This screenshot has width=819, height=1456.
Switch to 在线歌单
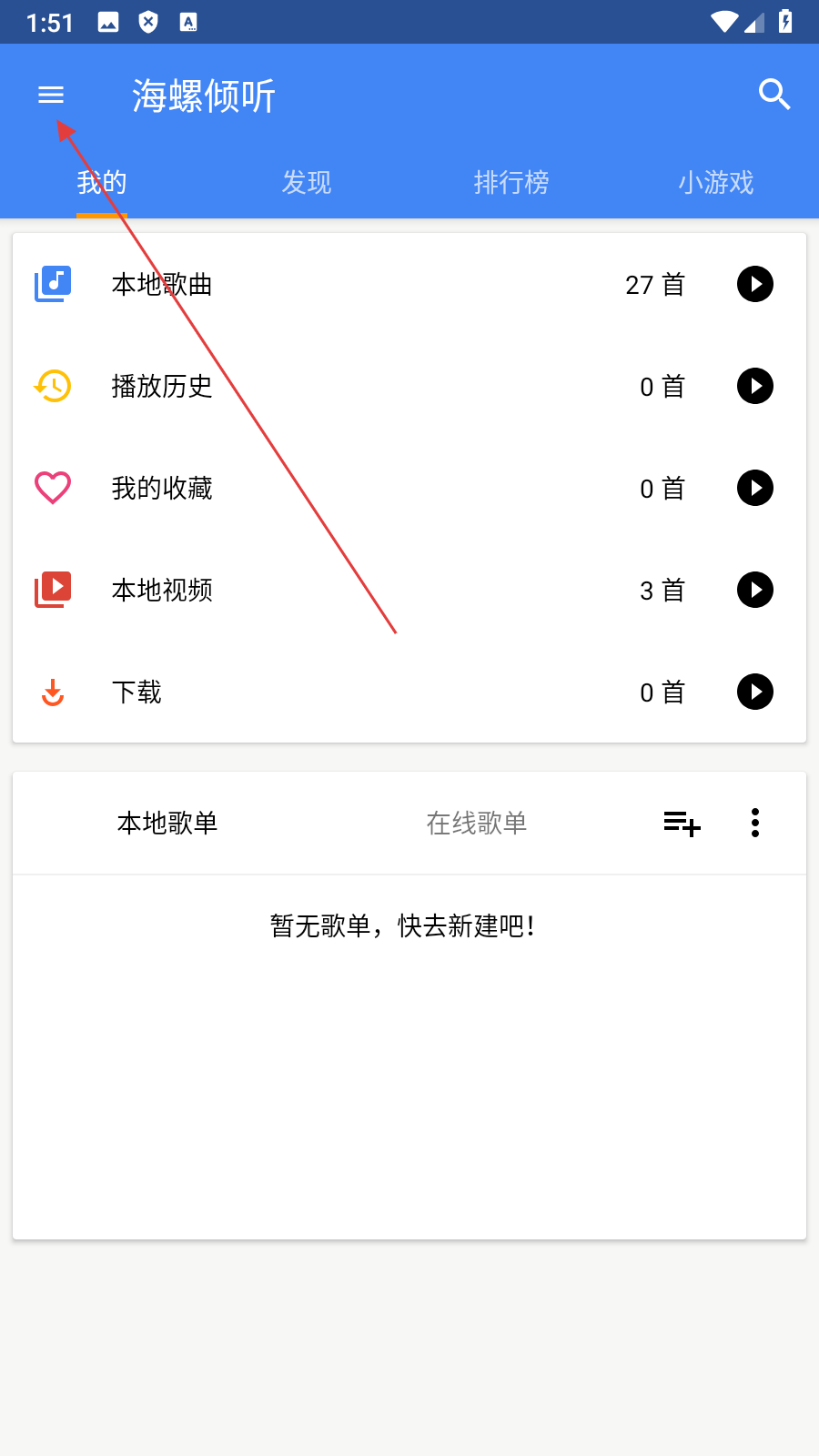[477, 823]
